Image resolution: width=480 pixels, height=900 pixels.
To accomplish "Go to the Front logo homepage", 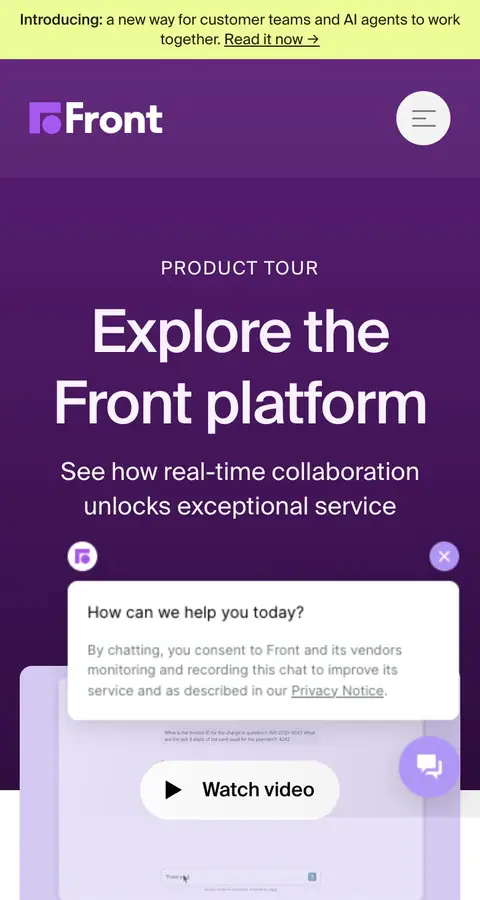I will pyautogui.click(x=96, y=118).
